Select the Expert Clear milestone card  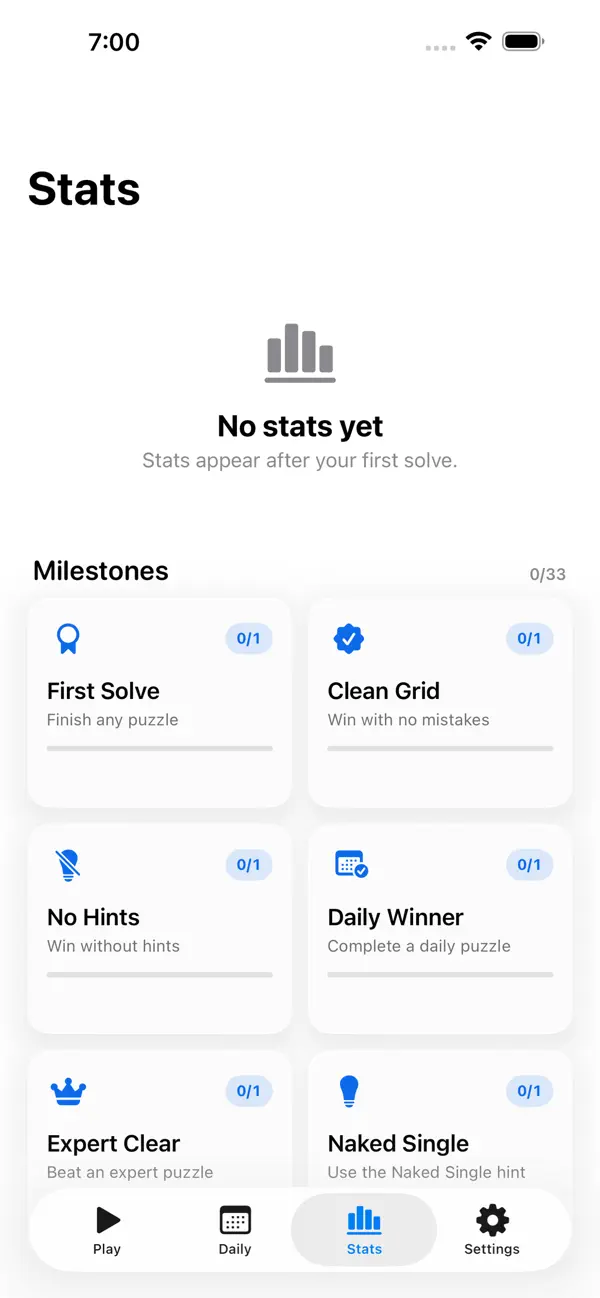pyautogui.click(x=160, y=1120)
